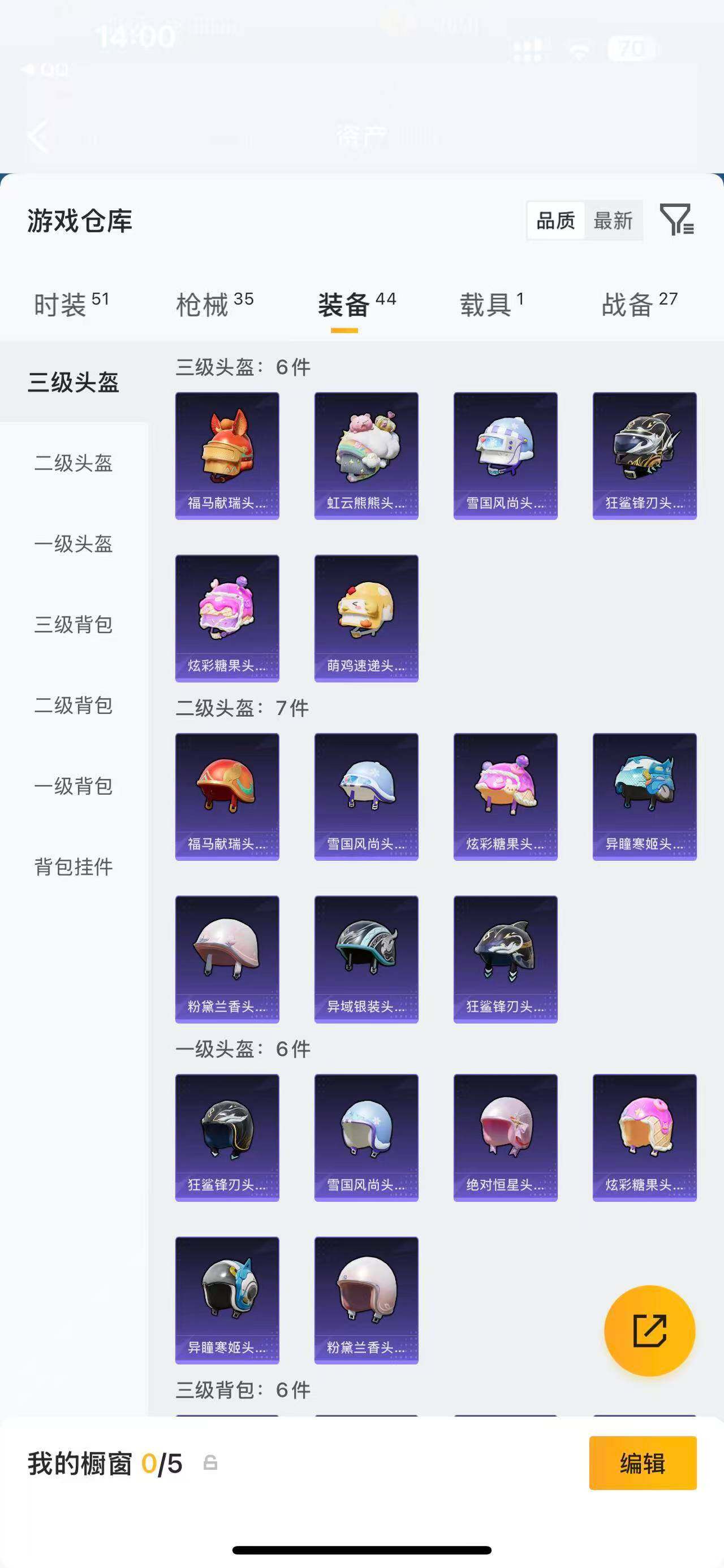Screen dimensions: 724x1568
Task: Switch sorting to 最新
Action: pos(614,222)
